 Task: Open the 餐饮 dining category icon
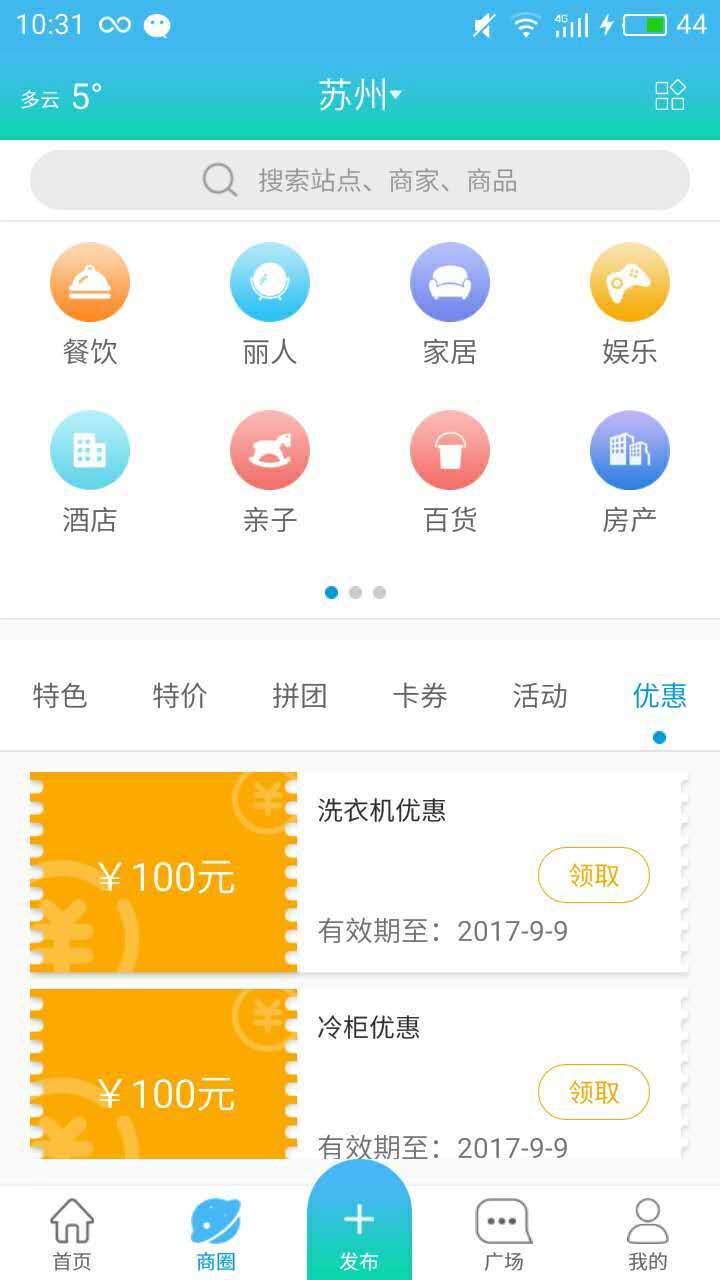tap(89, 282)
